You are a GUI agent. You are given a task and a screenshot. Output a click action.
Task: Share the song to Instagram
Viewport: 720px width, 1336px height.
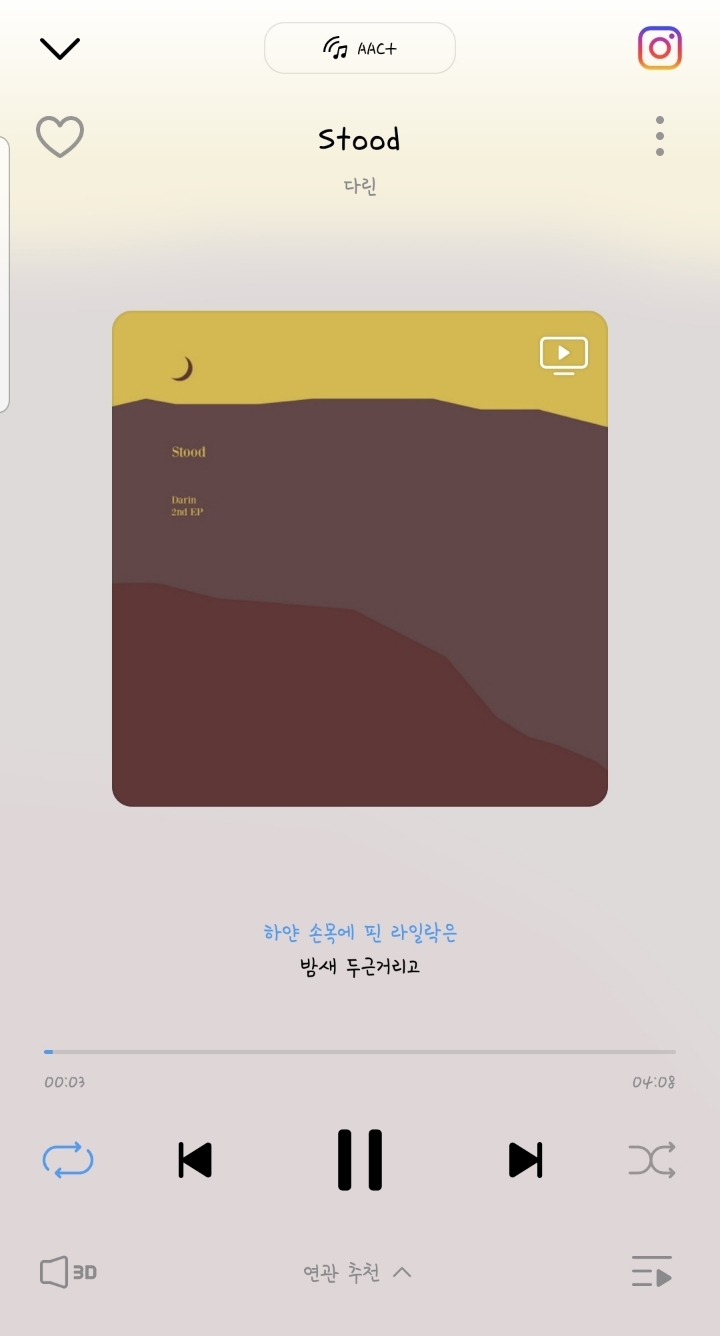click(x=660, y=48)
